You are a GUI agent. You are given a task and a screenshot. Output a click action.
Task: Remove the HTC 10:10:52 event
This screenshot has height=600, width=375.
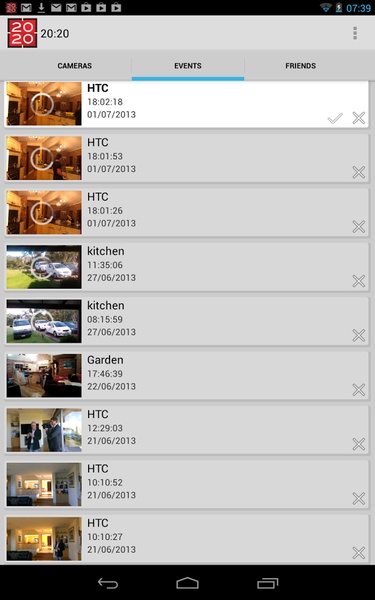click(x=359, y=499)
